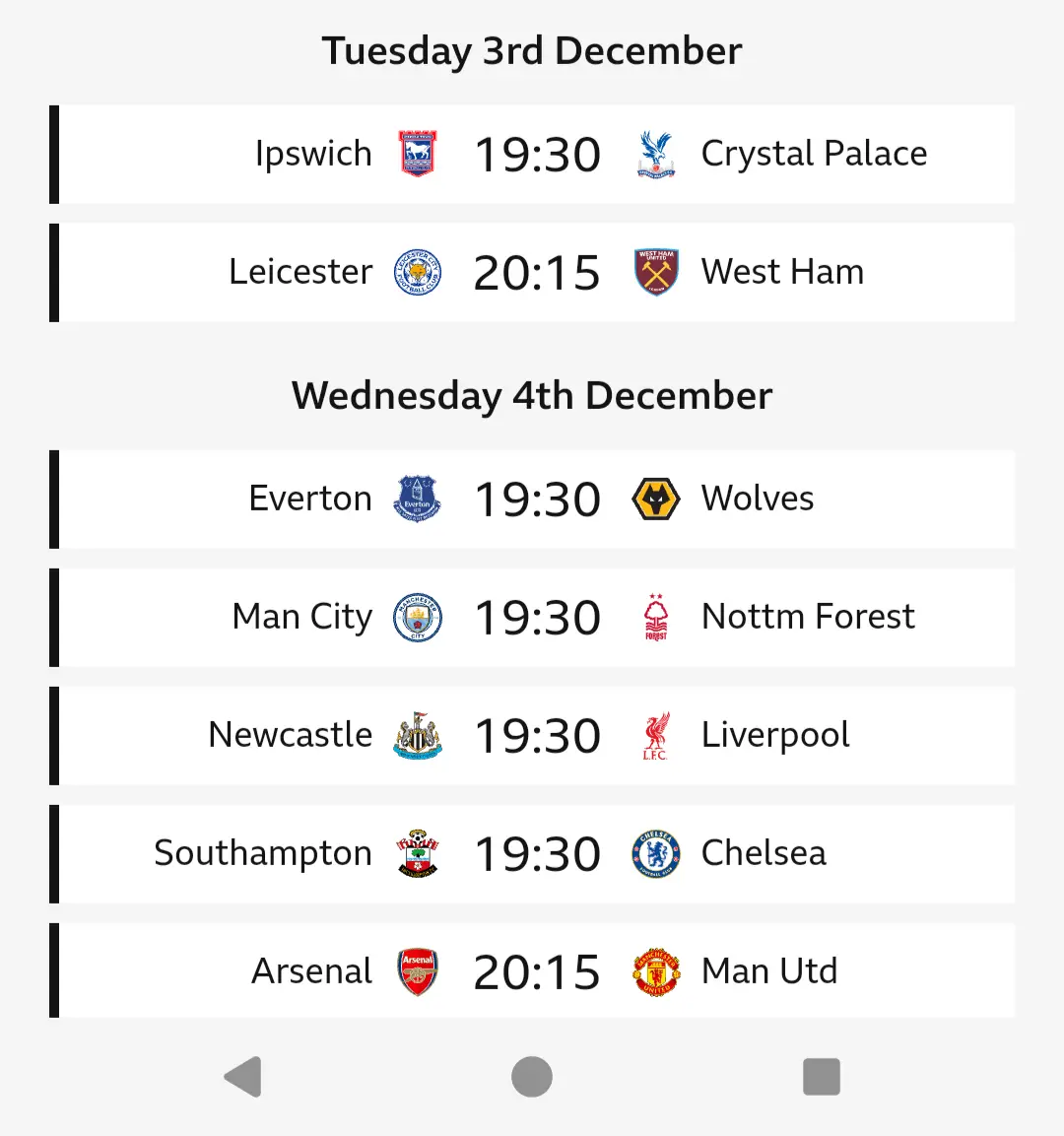The width and height of the screenshot is (1064, 1136).
Task: Open the Ipswich vs Crystal Palace fixture
Action: click(537, 155)
